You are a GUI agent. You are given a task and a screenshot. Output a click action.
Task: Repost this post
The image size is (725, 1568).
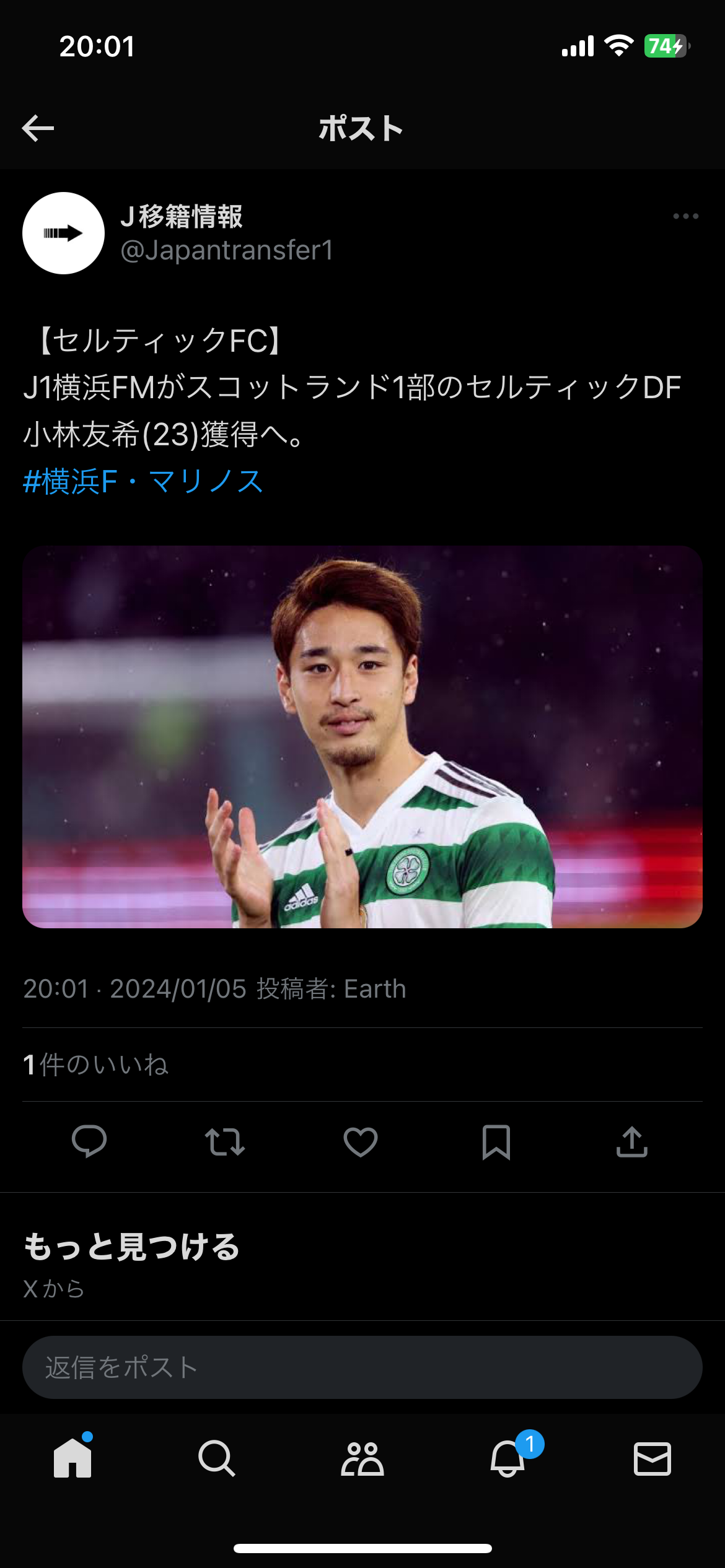click(225, 1141)
